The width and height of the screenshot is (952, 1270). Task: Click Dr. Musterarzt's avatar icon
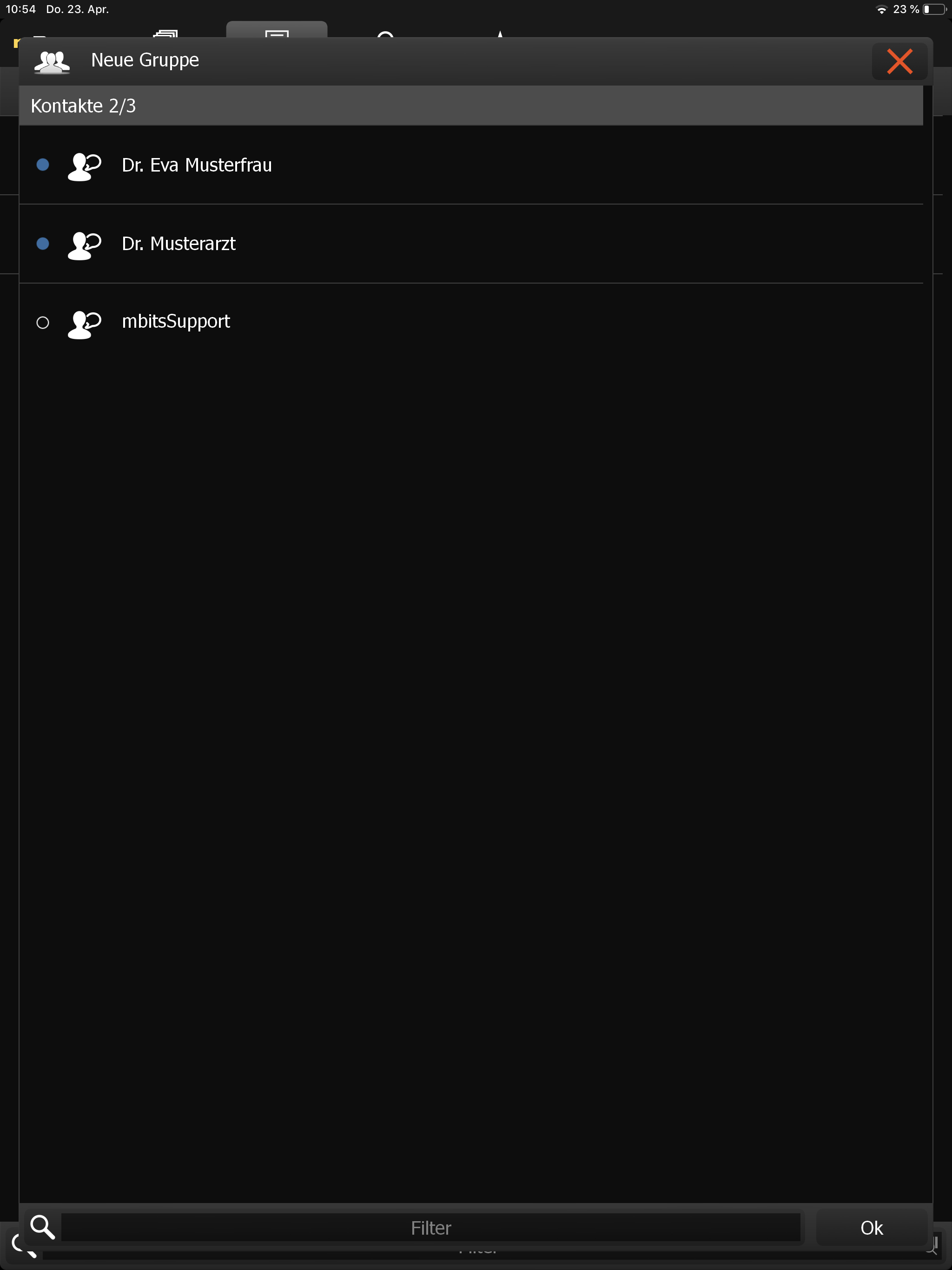point(84,244)
